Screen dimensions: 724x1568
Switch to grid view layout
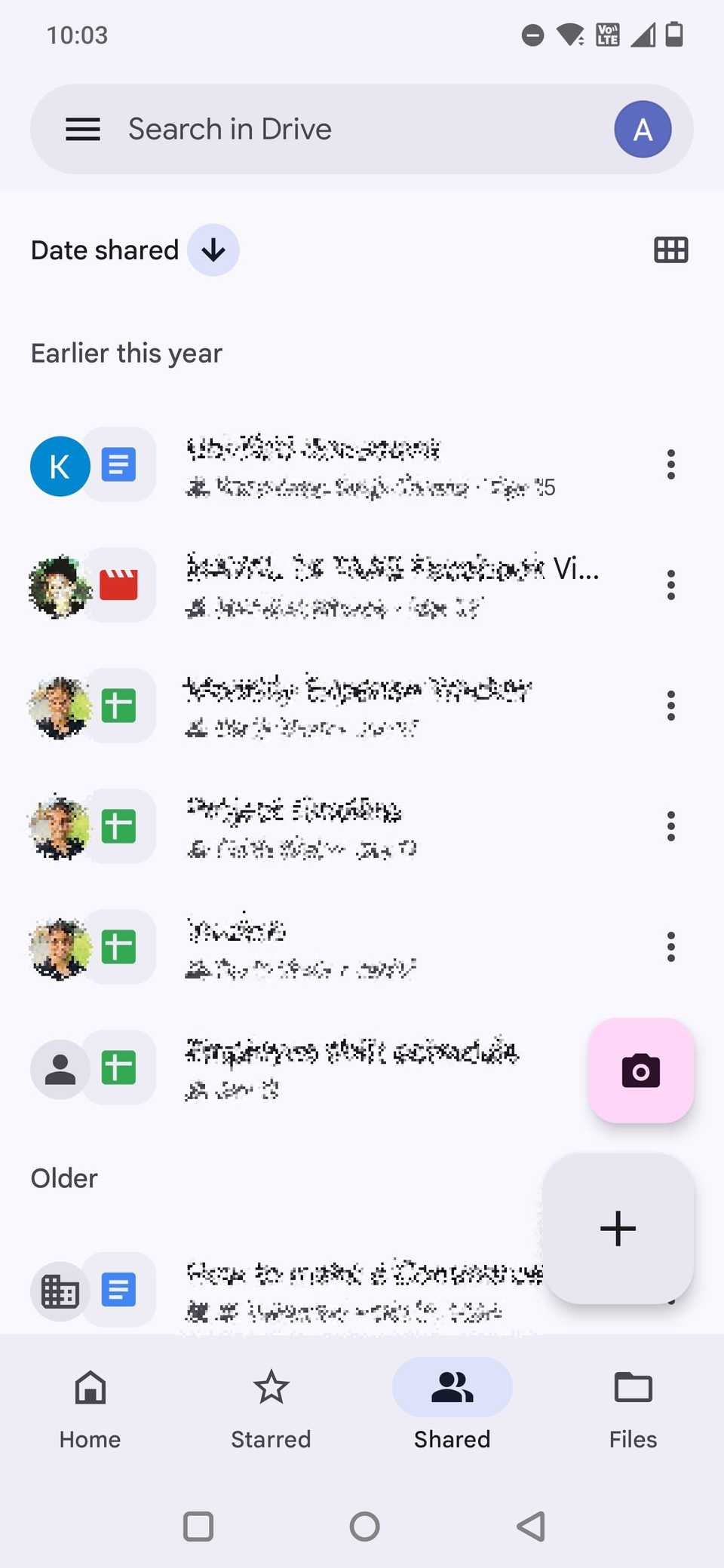(670, 250)
